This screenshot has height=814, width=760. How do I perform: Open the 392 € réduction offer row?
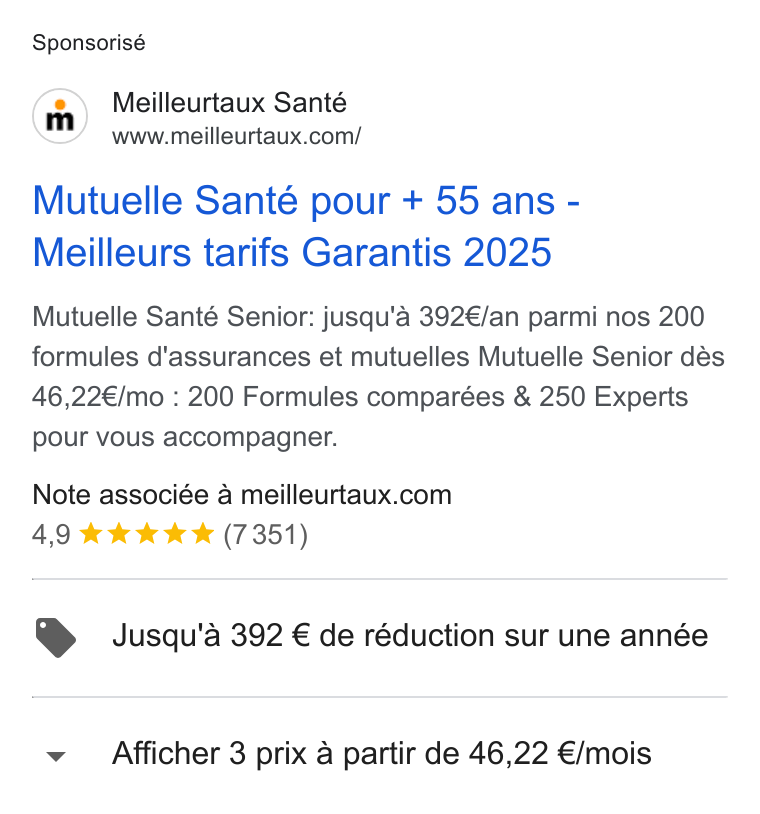[x=379, y=637]
